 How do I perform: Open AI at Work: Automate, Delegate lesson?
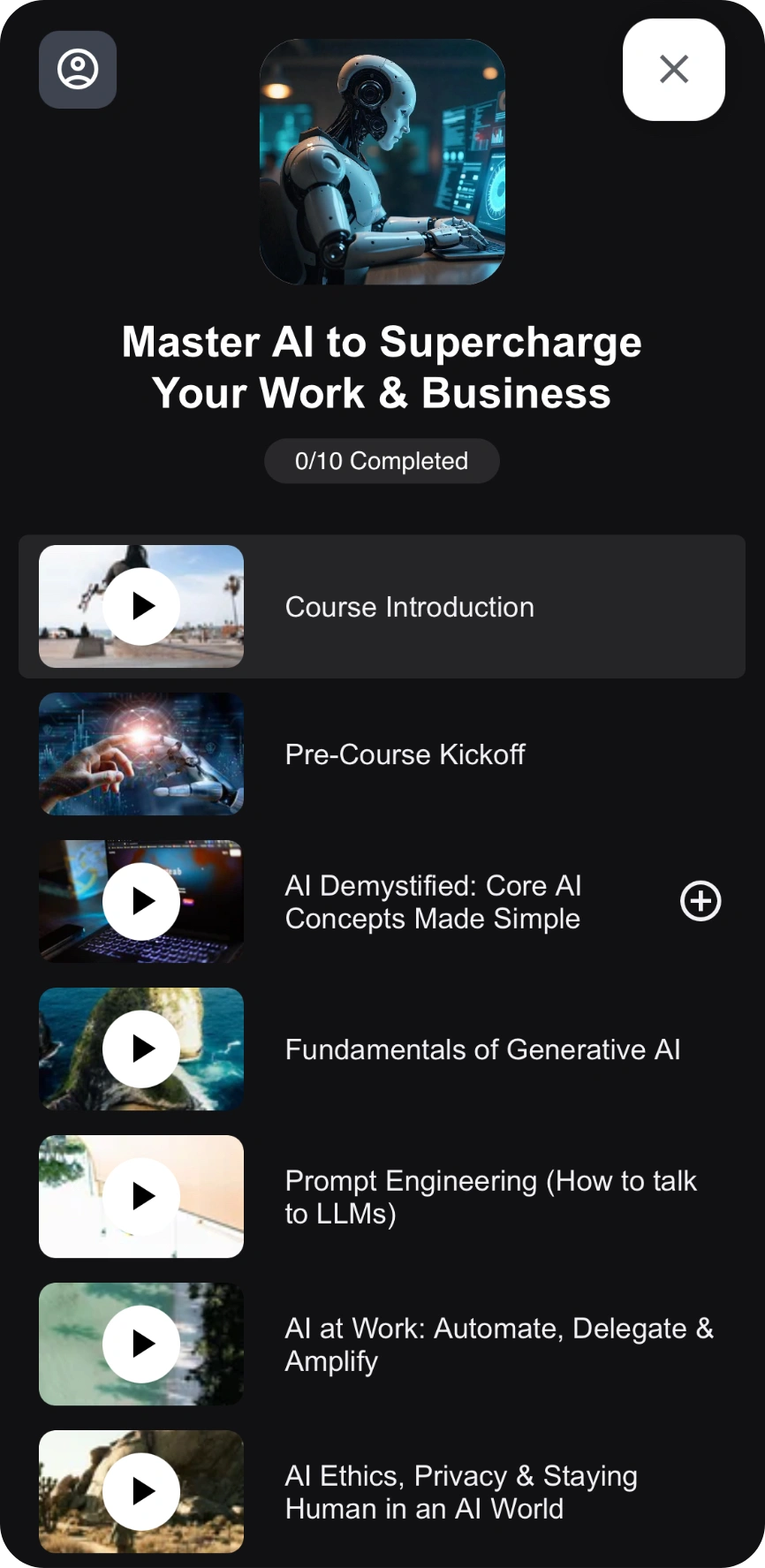click(x=382, y=1345)
